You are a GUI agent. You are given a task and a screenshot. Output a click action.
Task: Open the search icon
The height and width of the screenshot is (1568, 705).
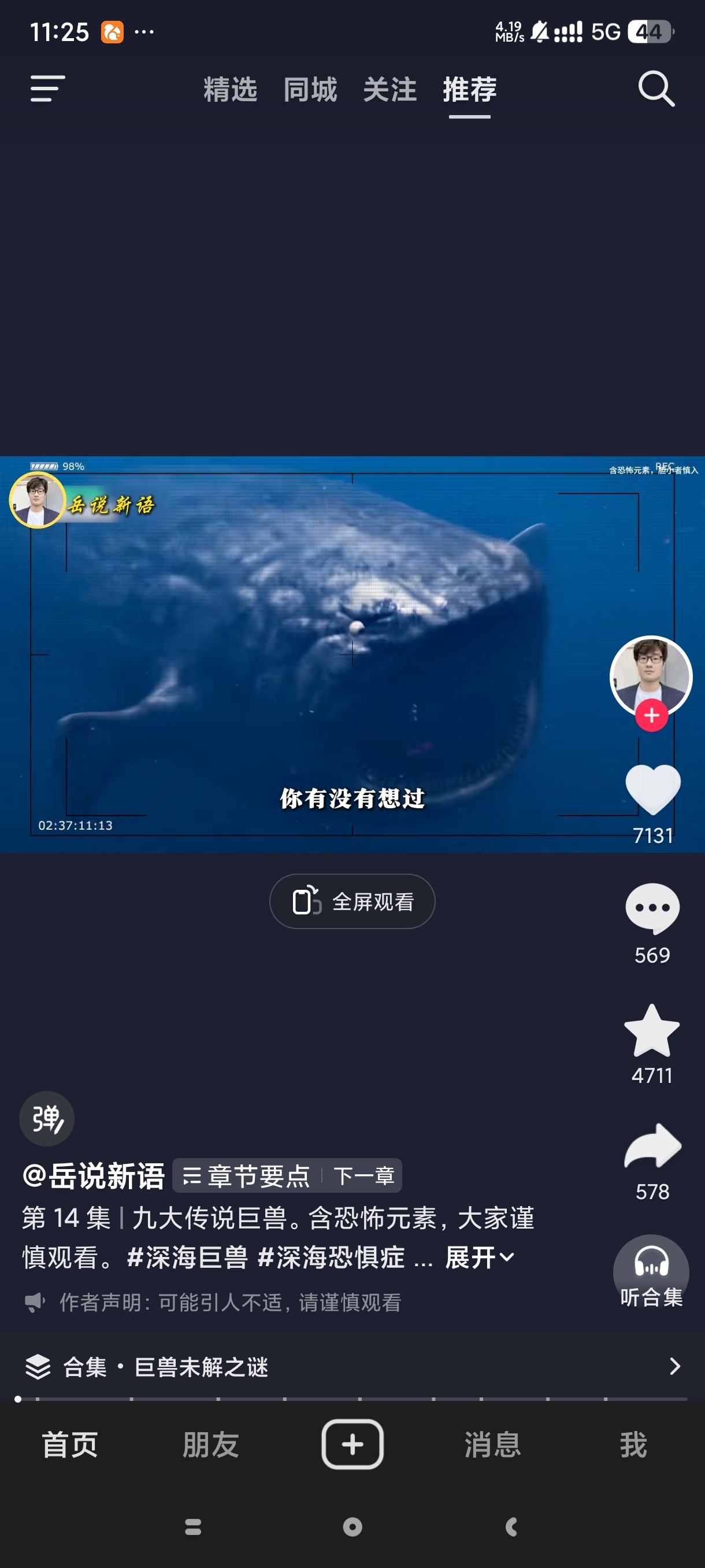click(x=656, y=89)
